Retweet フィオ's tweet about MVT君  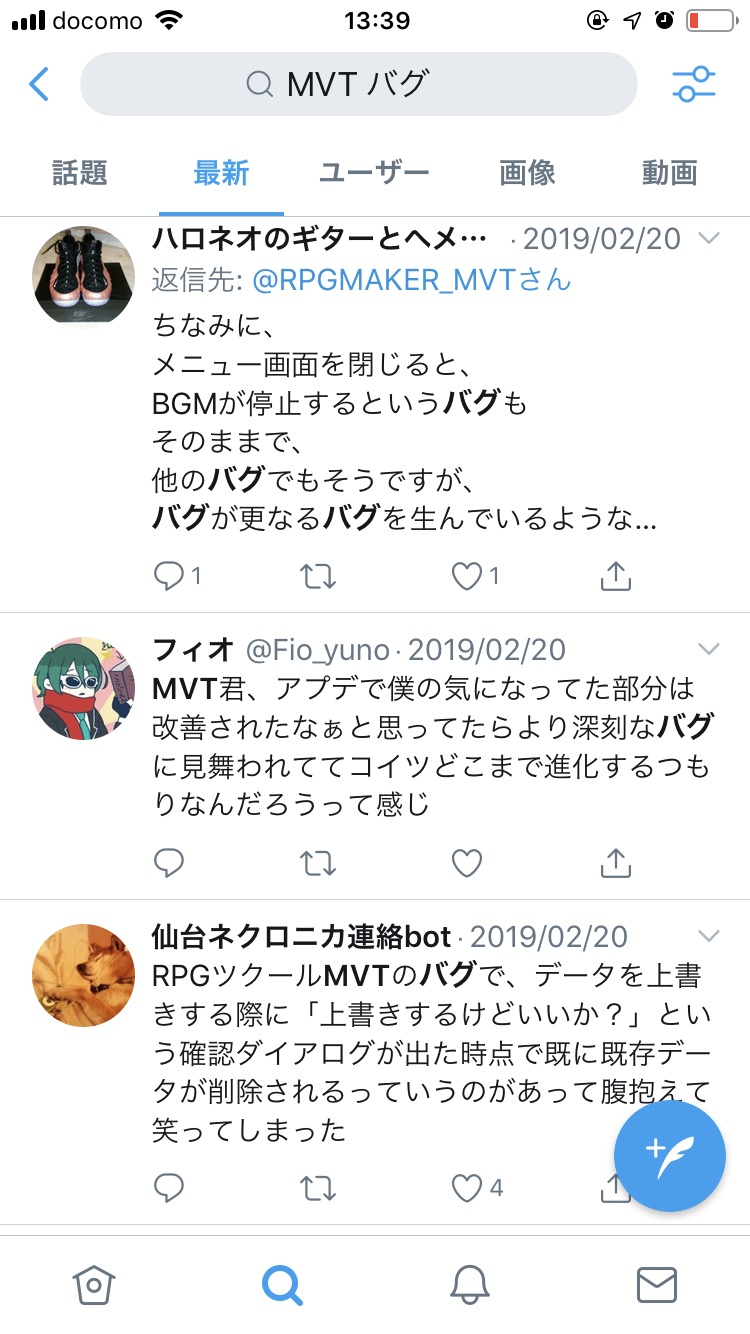point(318,862)
